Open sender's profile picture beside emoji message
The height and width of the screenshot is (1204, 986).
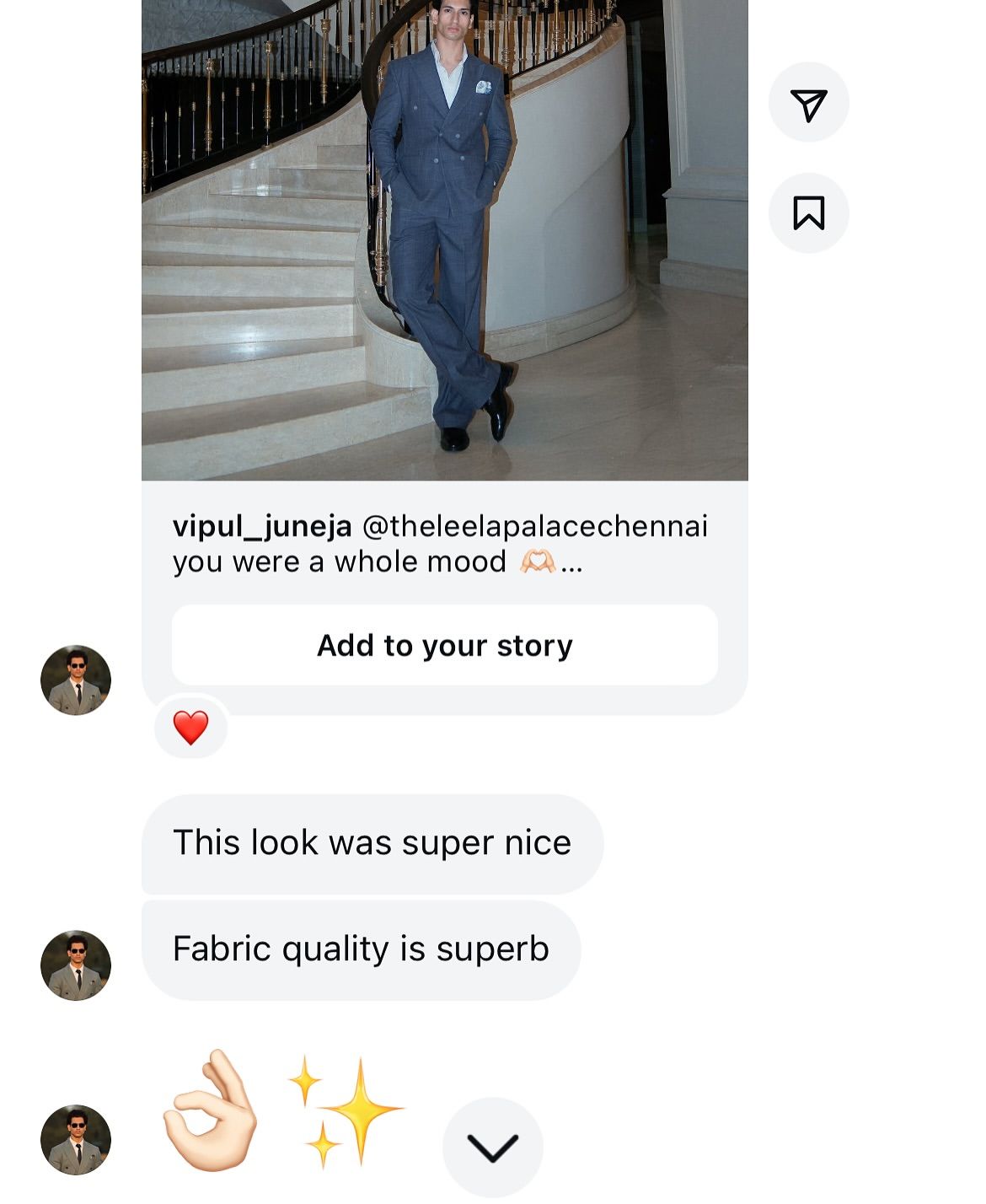click(76, 1139)
